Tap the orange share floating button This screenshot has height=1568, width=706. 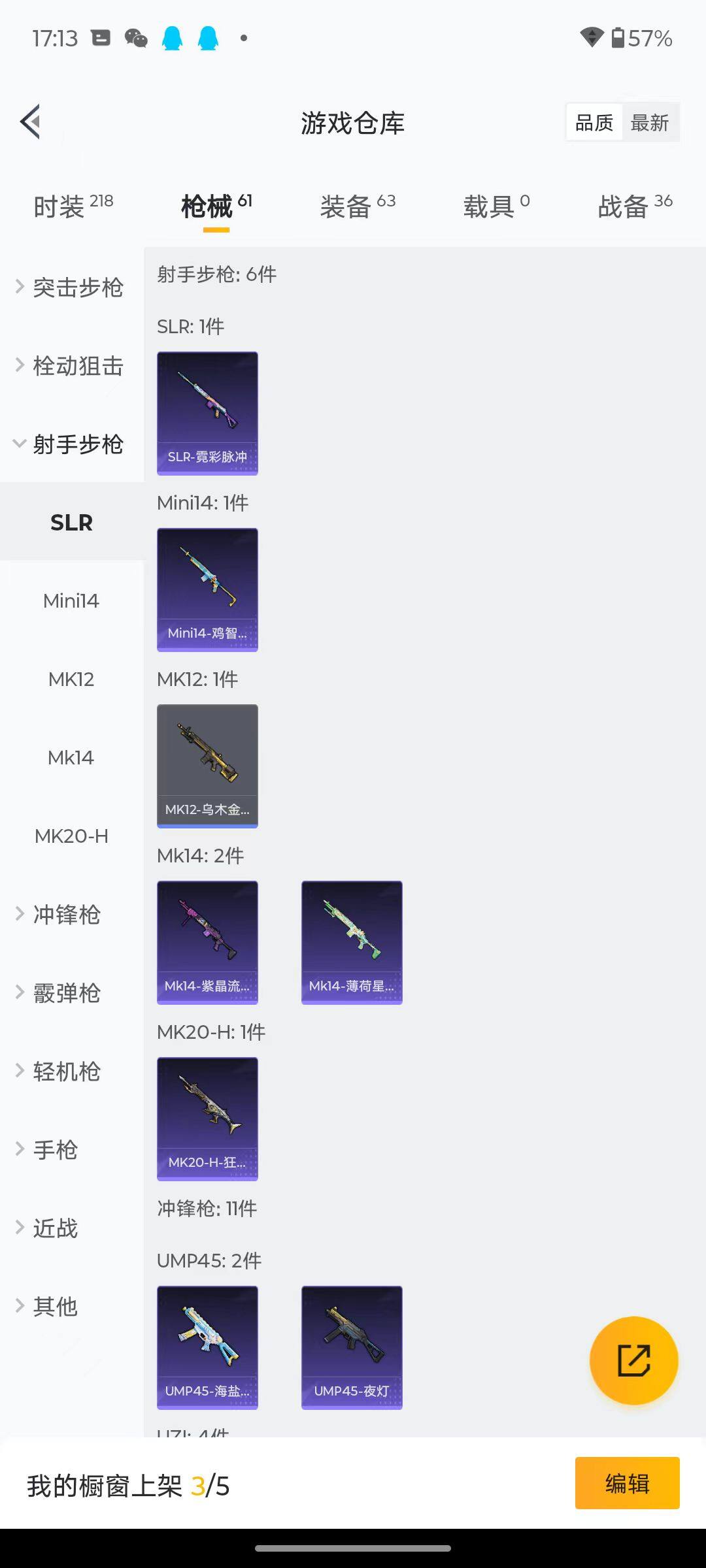point(633,1360)
